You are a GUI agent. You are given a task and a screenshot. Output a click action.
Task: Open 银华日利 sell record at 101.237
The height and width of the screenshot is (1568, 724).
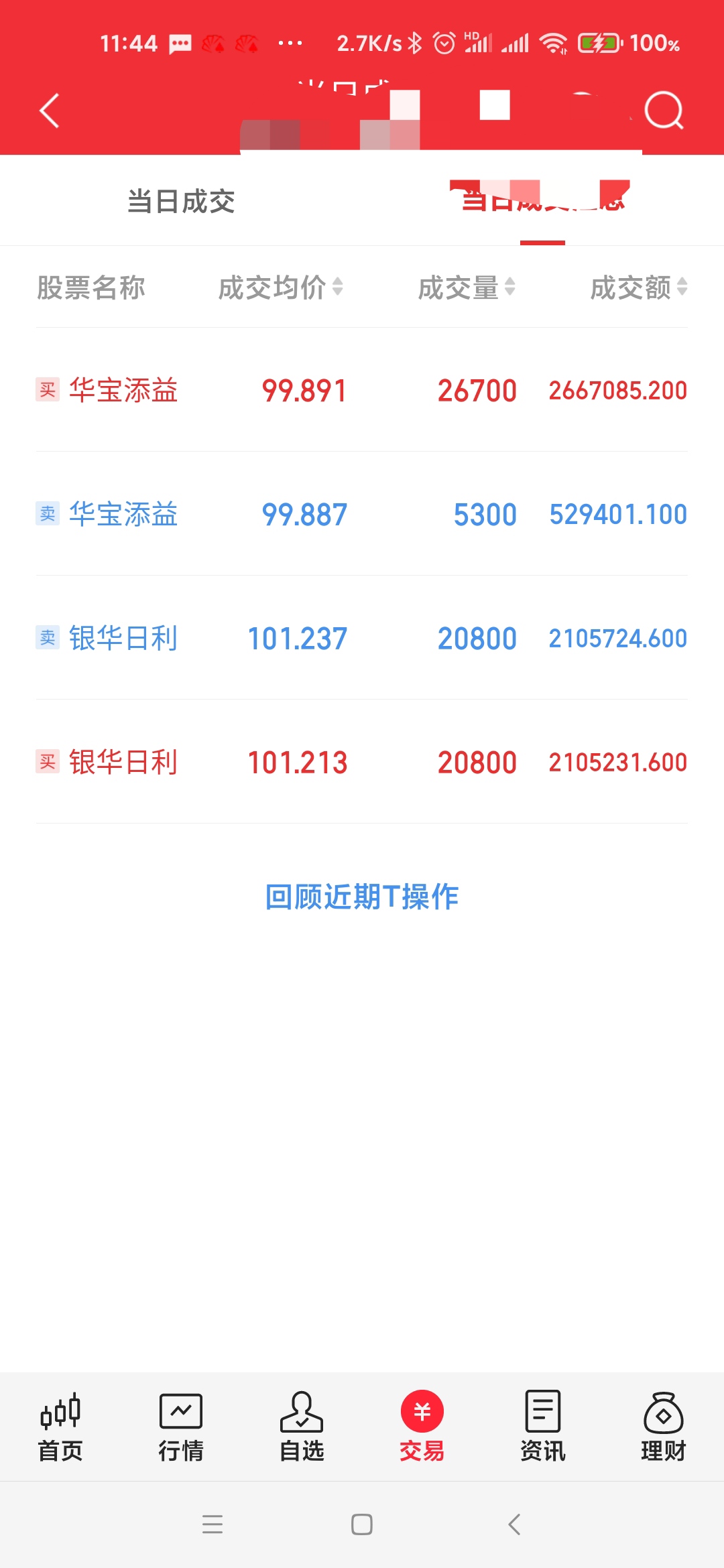tap(362, 638)
